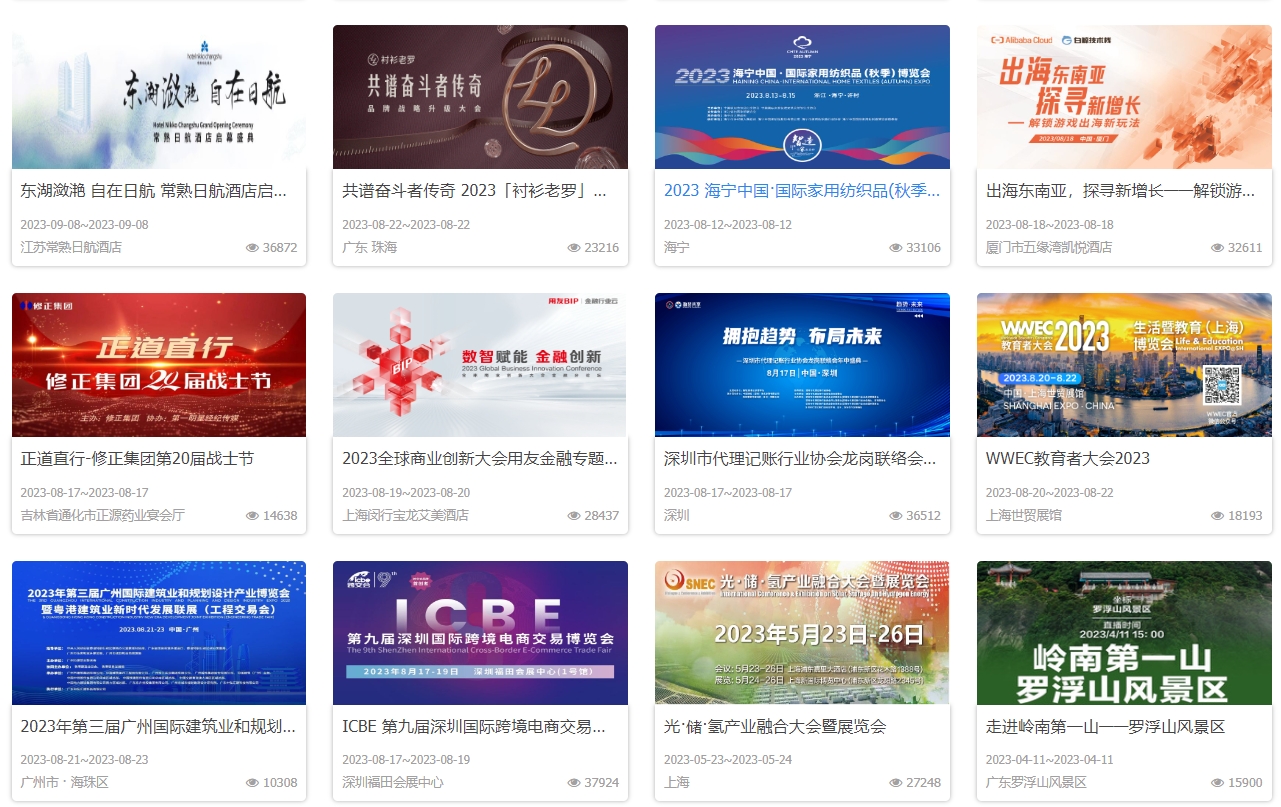The image size is (1281, 807).
Task: View the WWEC教育者大会2023 card
Action: pos(1068,458)
